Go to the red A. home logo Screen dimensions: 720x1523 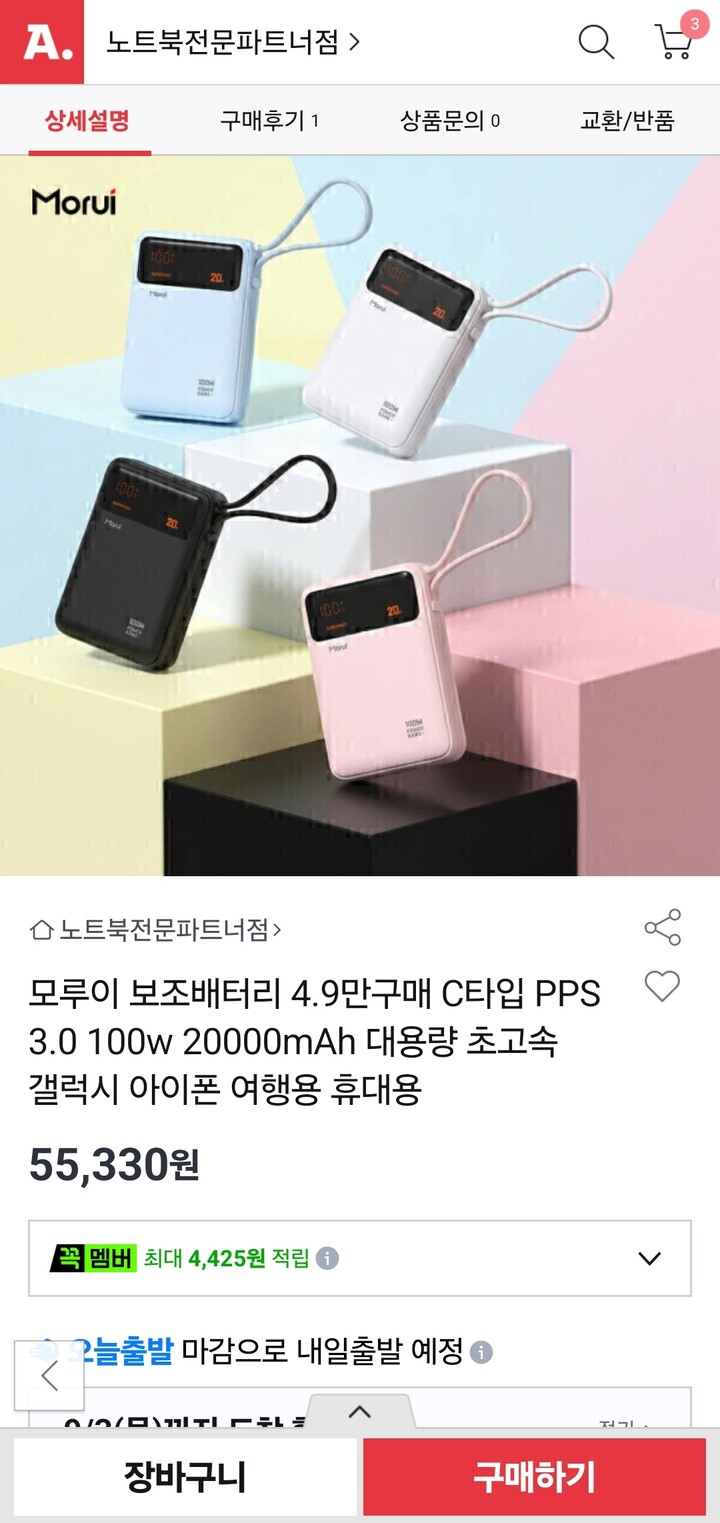[x=42, y=42]
